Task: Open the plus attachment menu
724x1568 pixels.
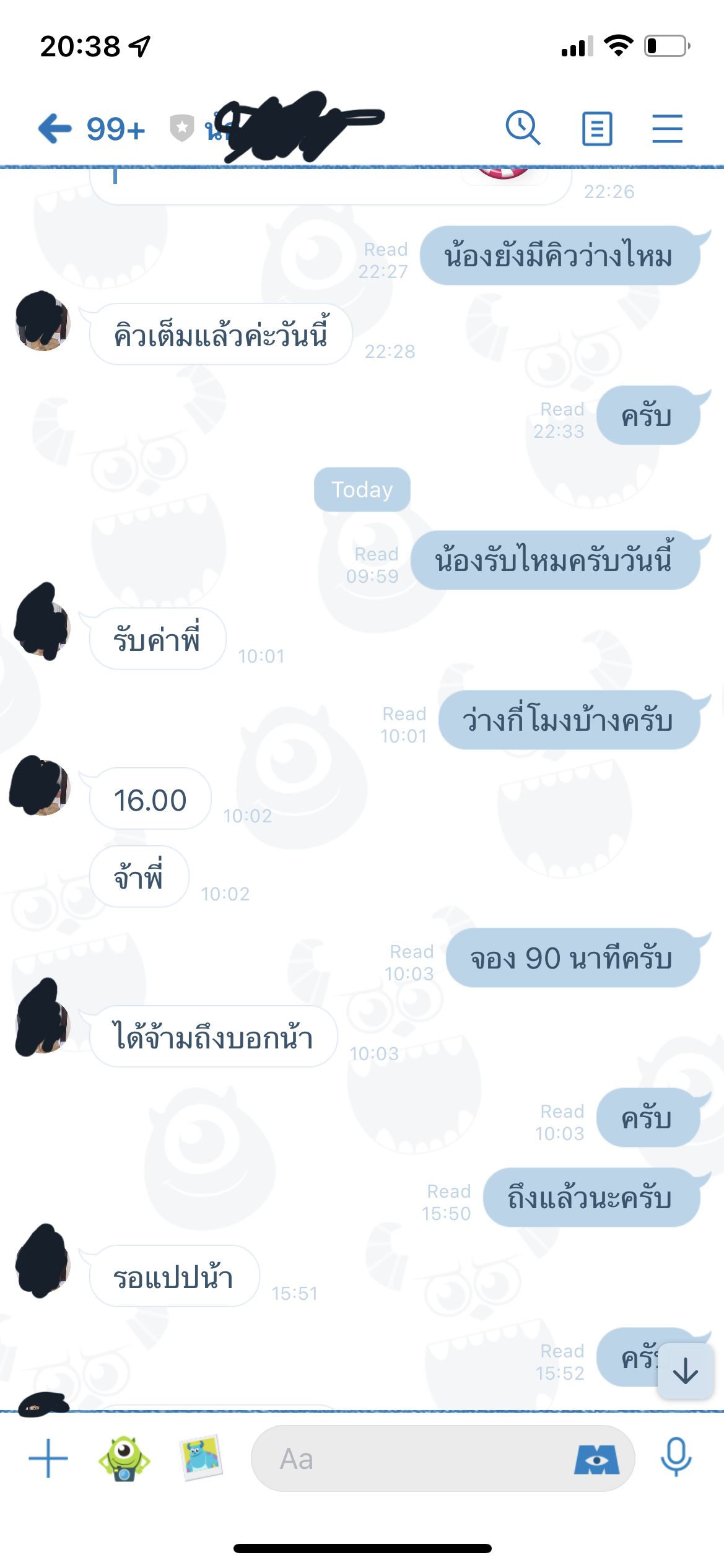Action: coord(48,1458)
